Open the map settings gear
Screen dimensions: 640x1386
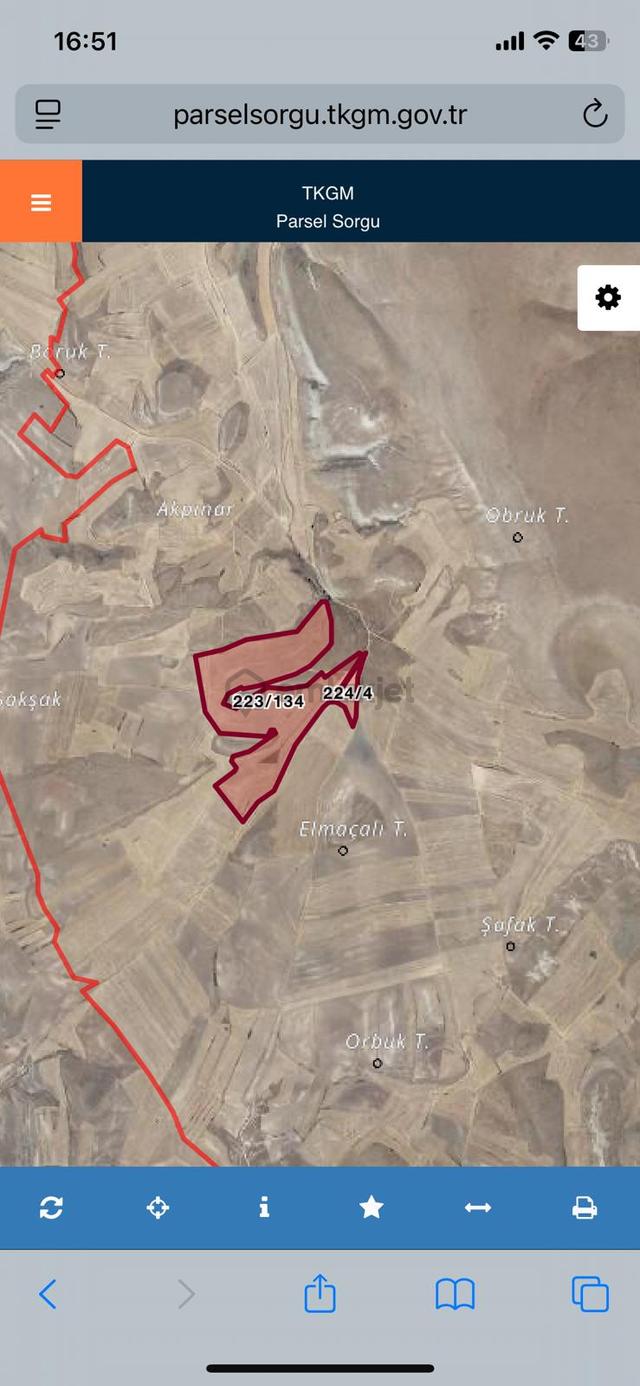(608, 298)
